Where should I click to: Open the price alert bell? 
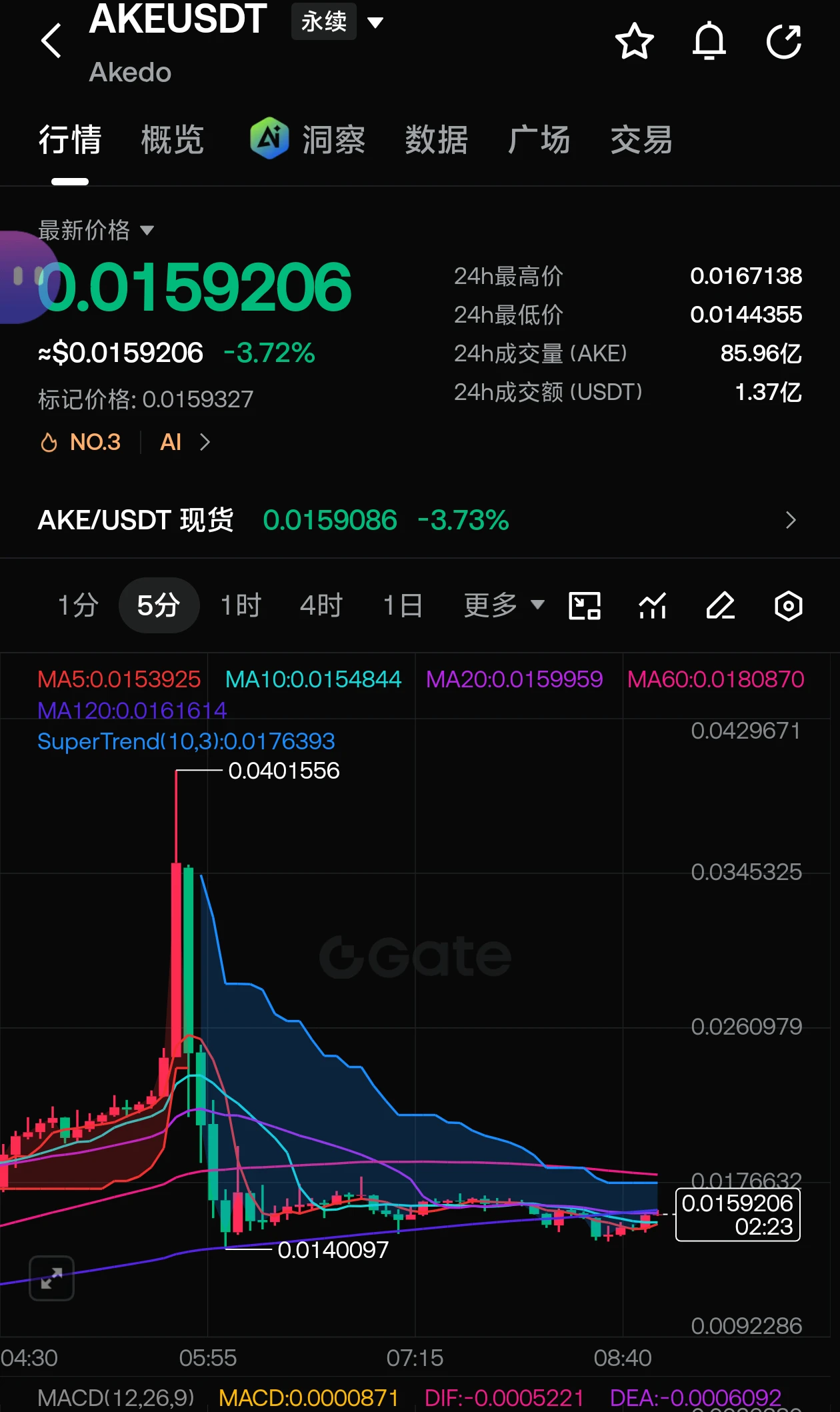709,41
